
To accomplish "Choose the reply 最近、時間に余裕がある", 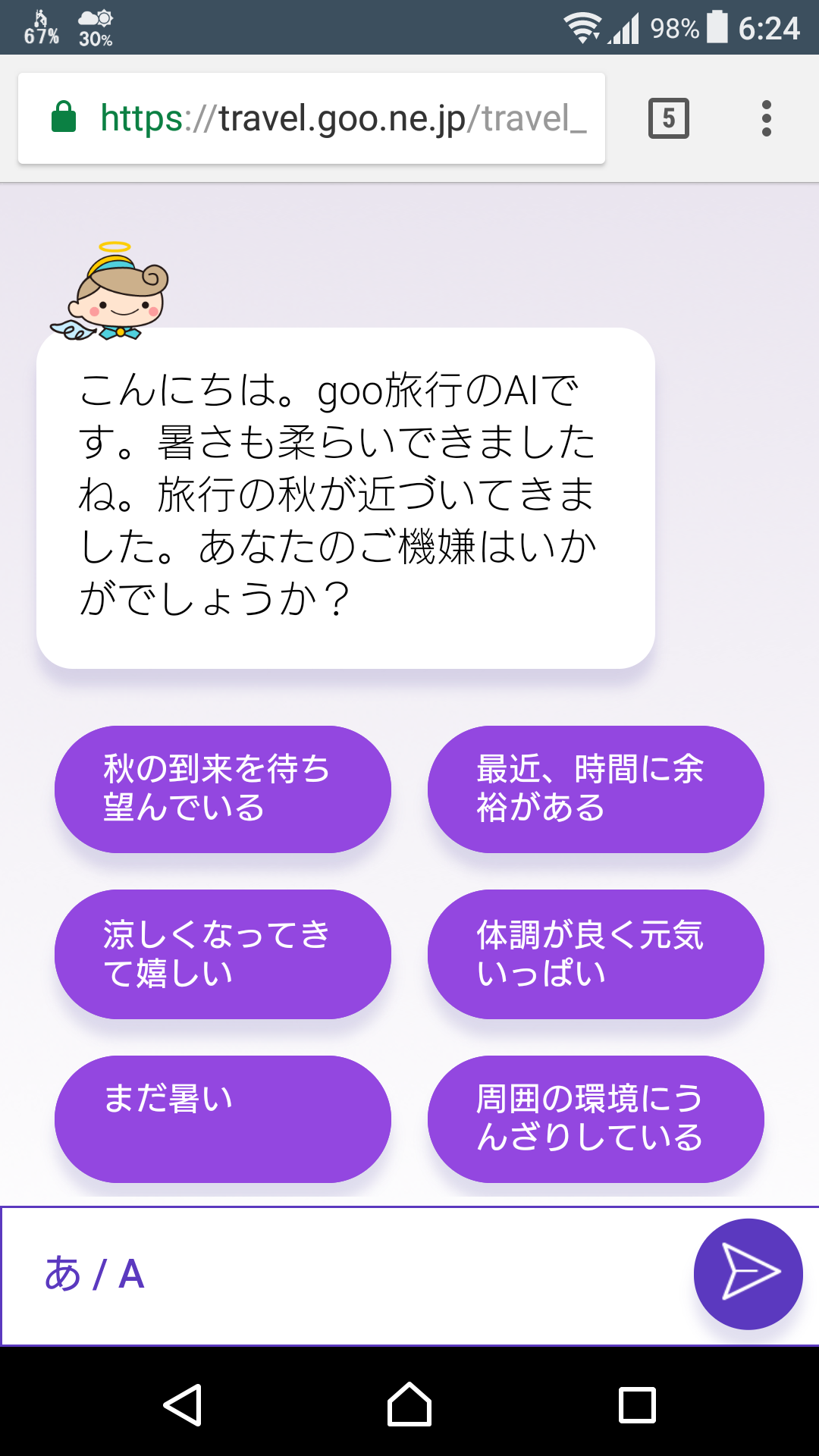I will (x=596, y=789).
